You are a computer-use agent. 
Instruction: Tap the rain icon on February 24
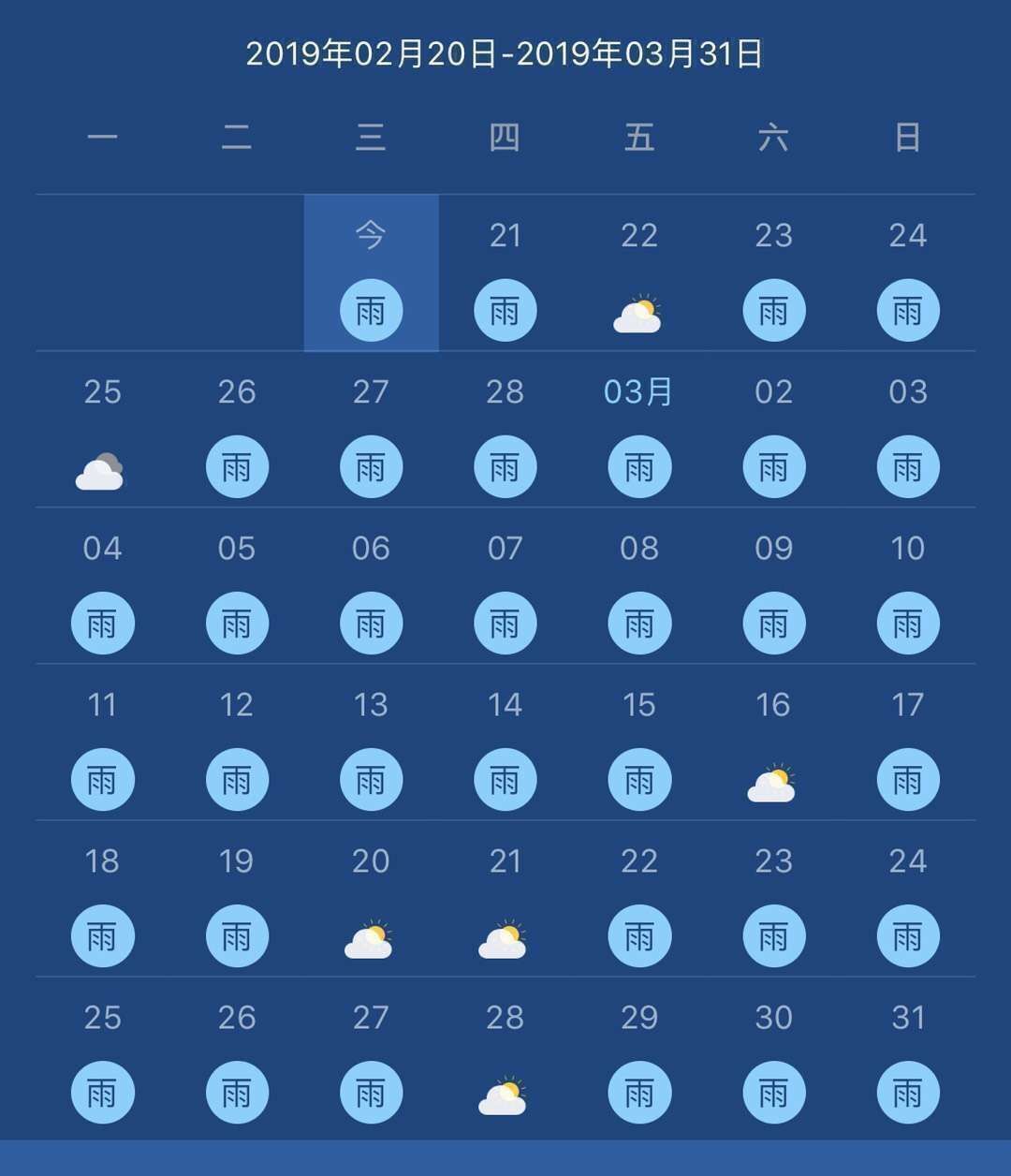coord(907,310)
